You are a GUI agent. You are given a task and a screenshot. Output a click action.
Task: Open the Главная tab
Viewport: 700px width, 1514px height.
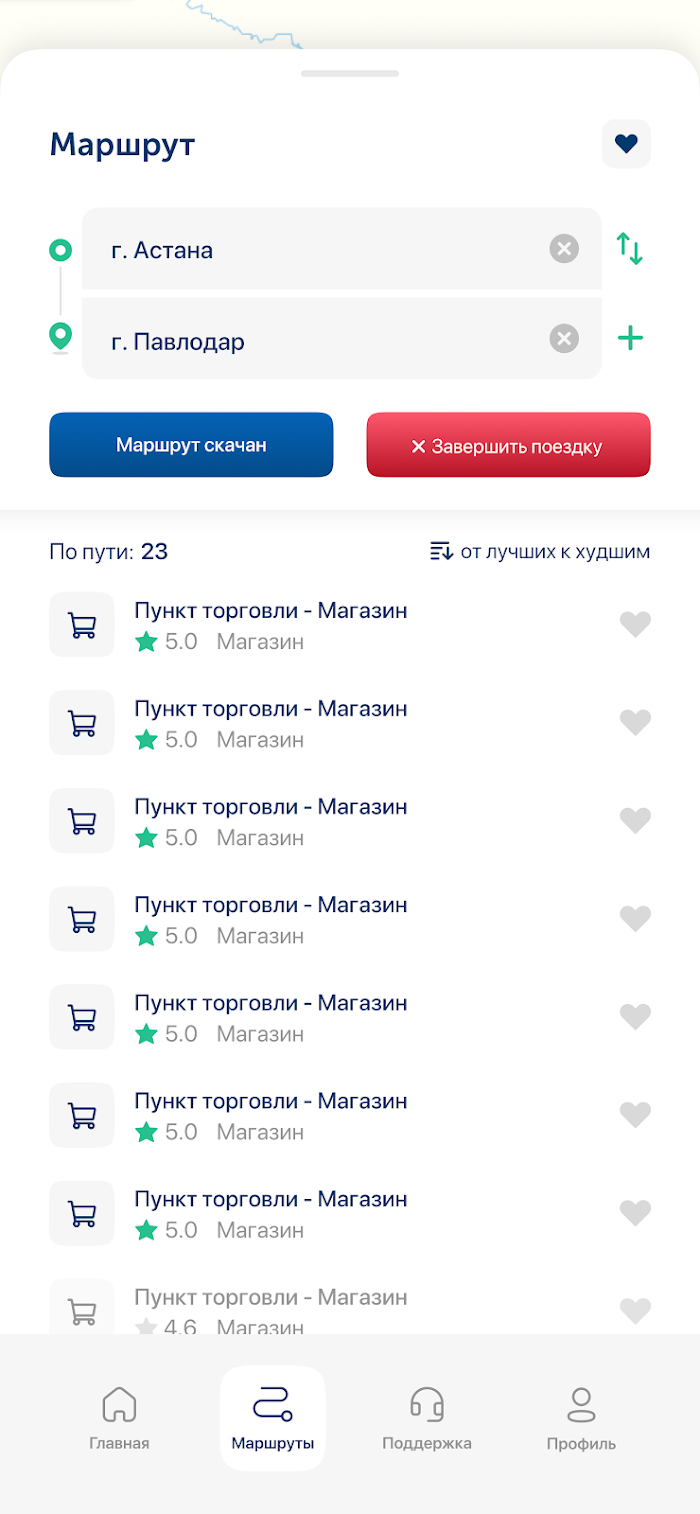(x=119, y=1418)
